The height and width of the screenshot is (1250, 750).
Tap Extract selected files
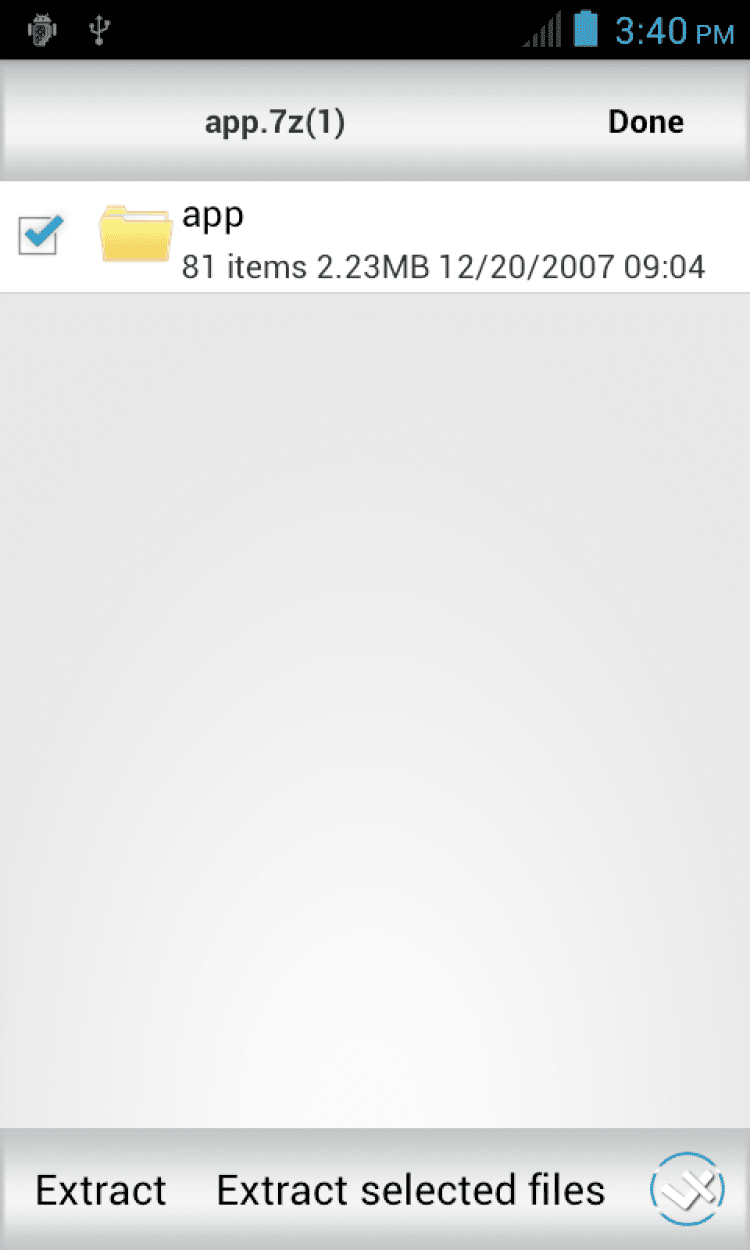click(410, 1190)
